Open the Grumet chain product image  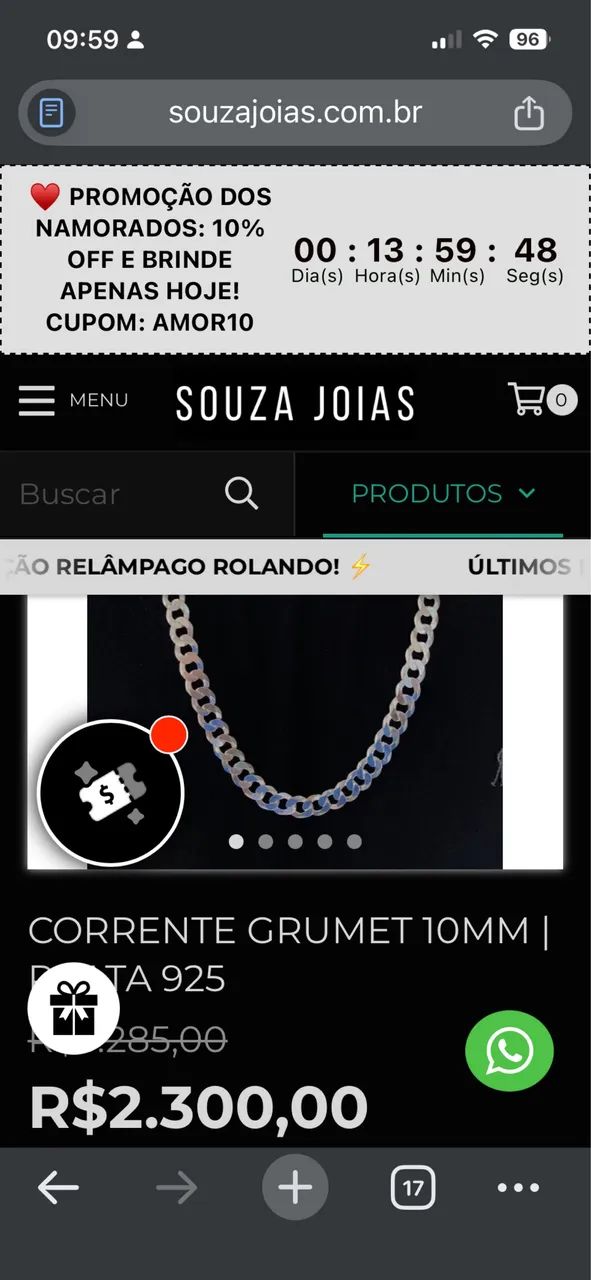[295, 732]
